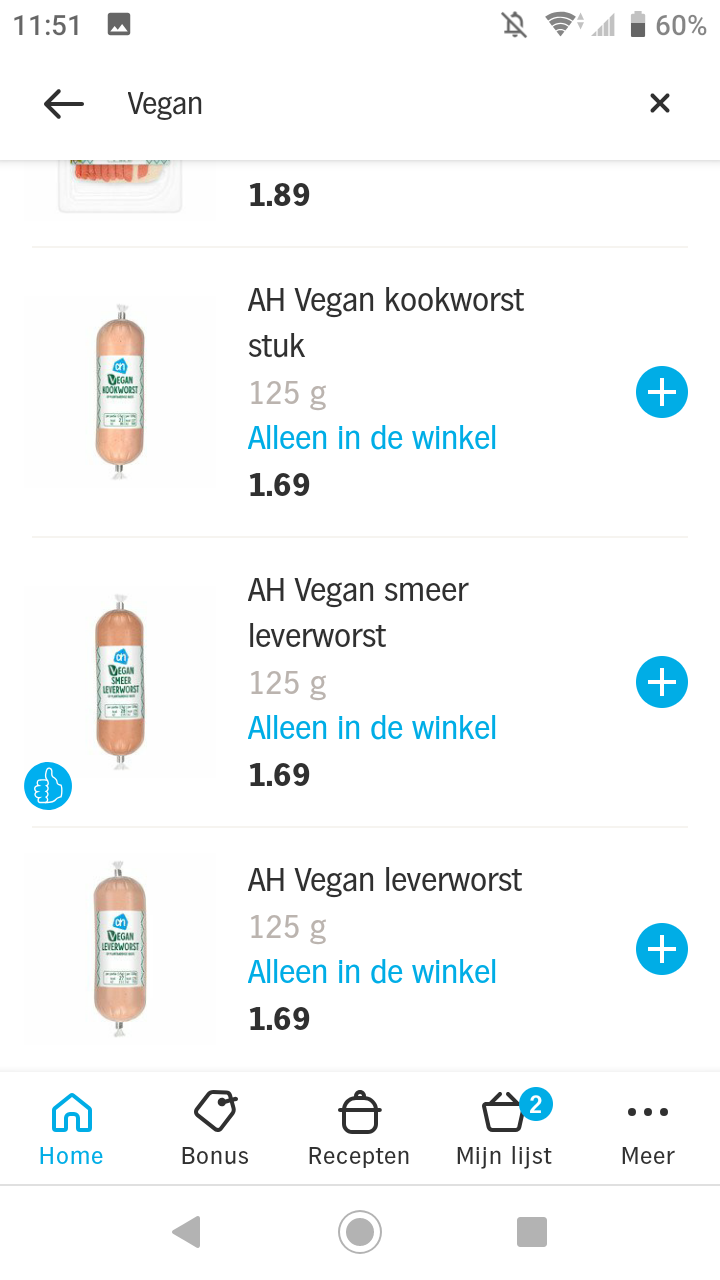Open AH Vegan smeer leverworst product
This screenshot has height=1280, width=720.
coord(360,682)
